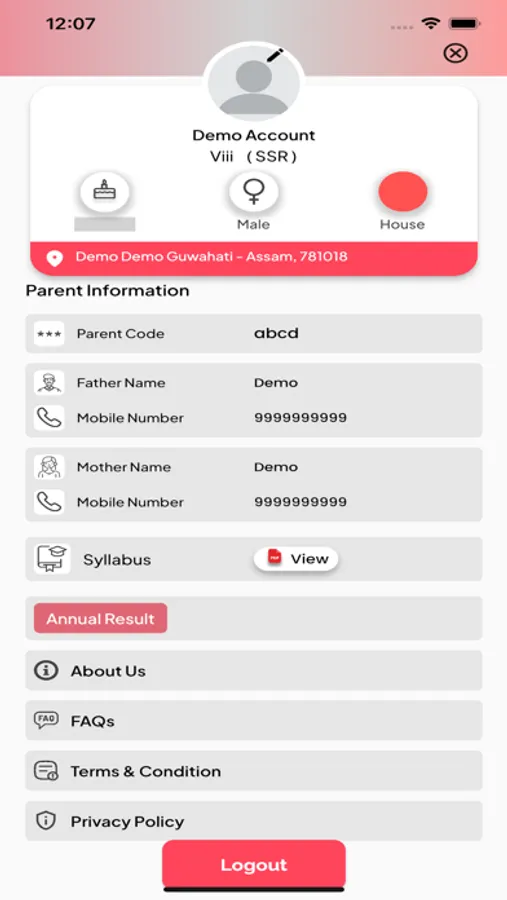Edit the profile picture with pencil icon
The height and width of the screenshot is (900, 507).
[276, 55]
